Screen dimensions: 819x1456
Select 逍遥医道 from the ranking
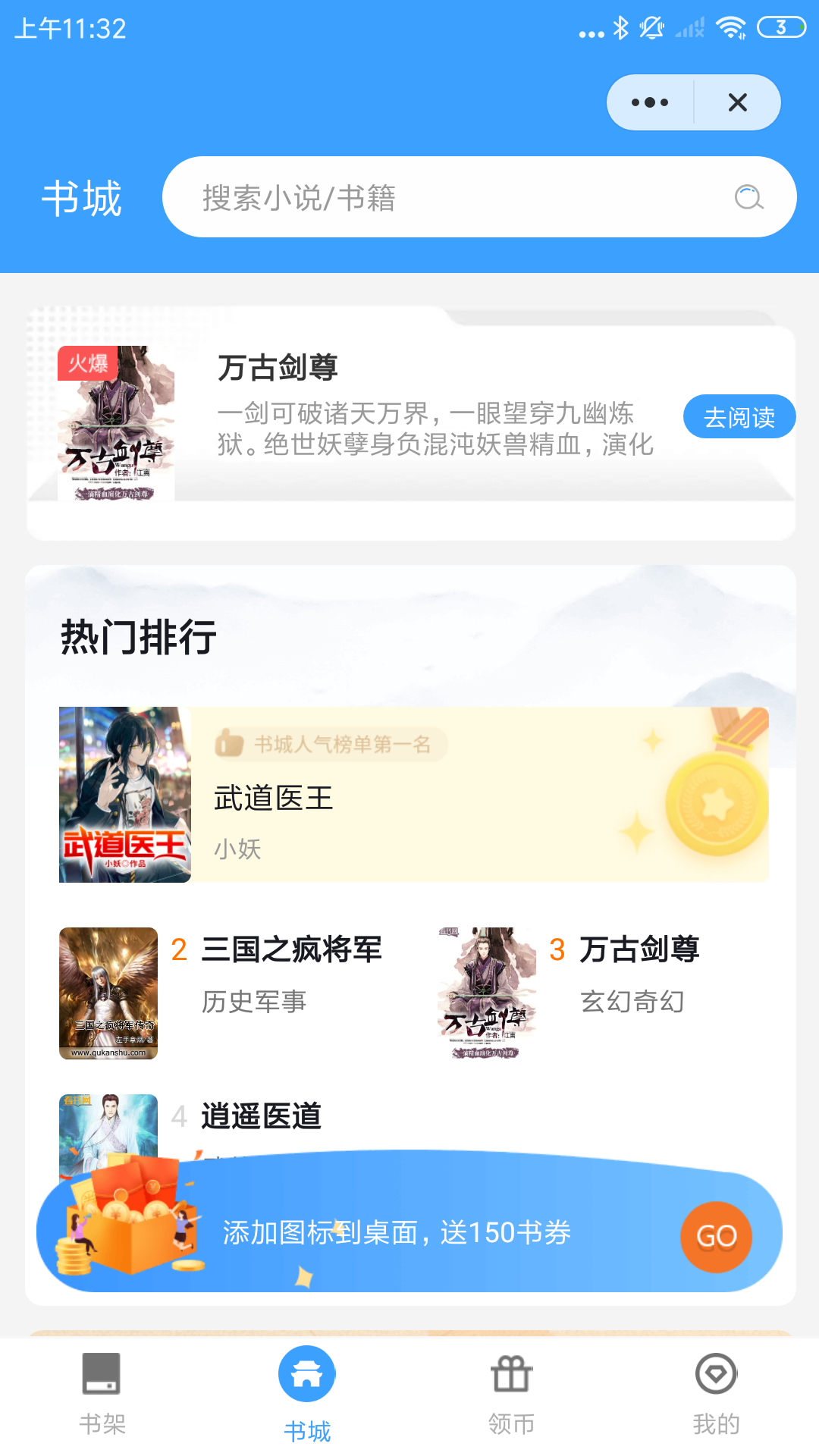pyautogui.click(x=261, y=1116)
